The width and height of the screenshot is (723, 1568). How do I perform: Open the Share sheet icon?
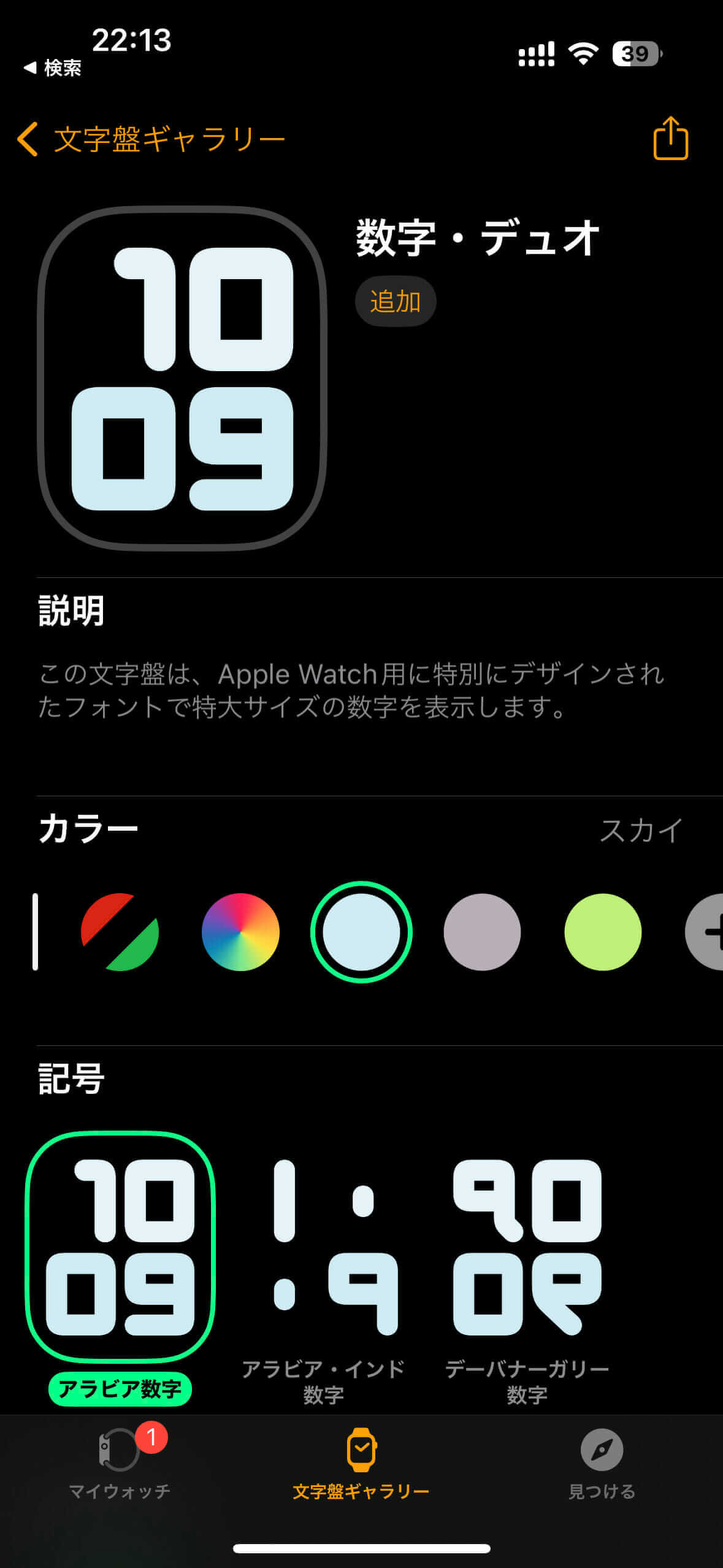[672, 140]
